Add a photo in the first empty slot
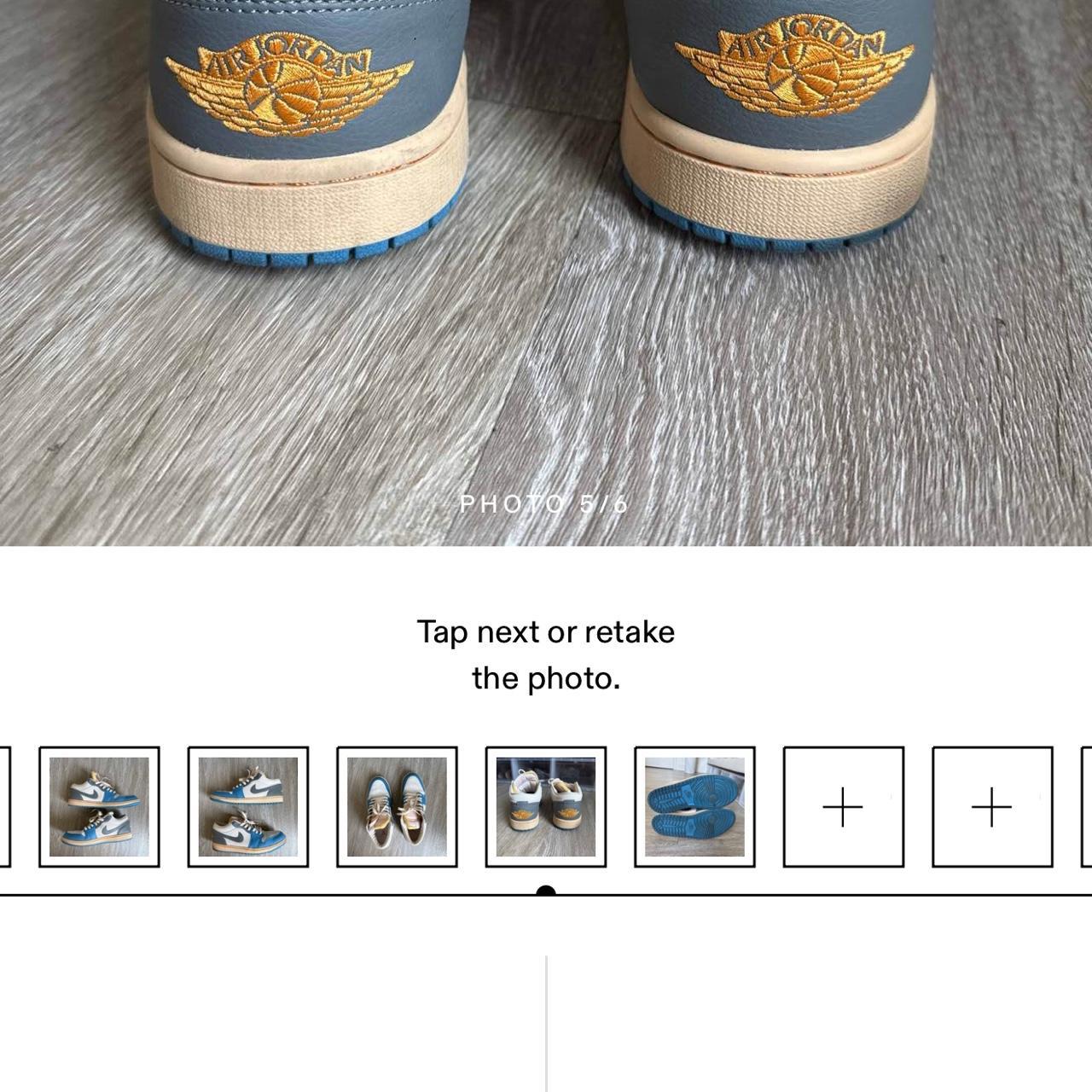Viewport: 1092px width, 1092px height. [x=843, y=806]
